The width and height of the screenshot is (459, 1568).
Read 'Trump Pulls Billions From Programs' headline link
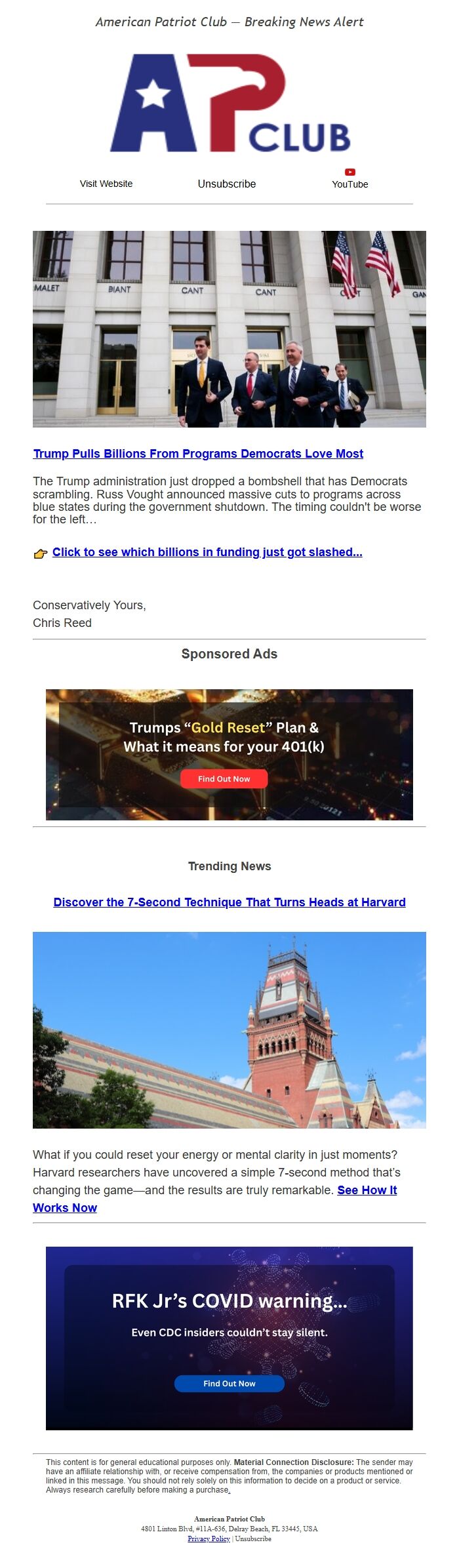click(198, 453)
